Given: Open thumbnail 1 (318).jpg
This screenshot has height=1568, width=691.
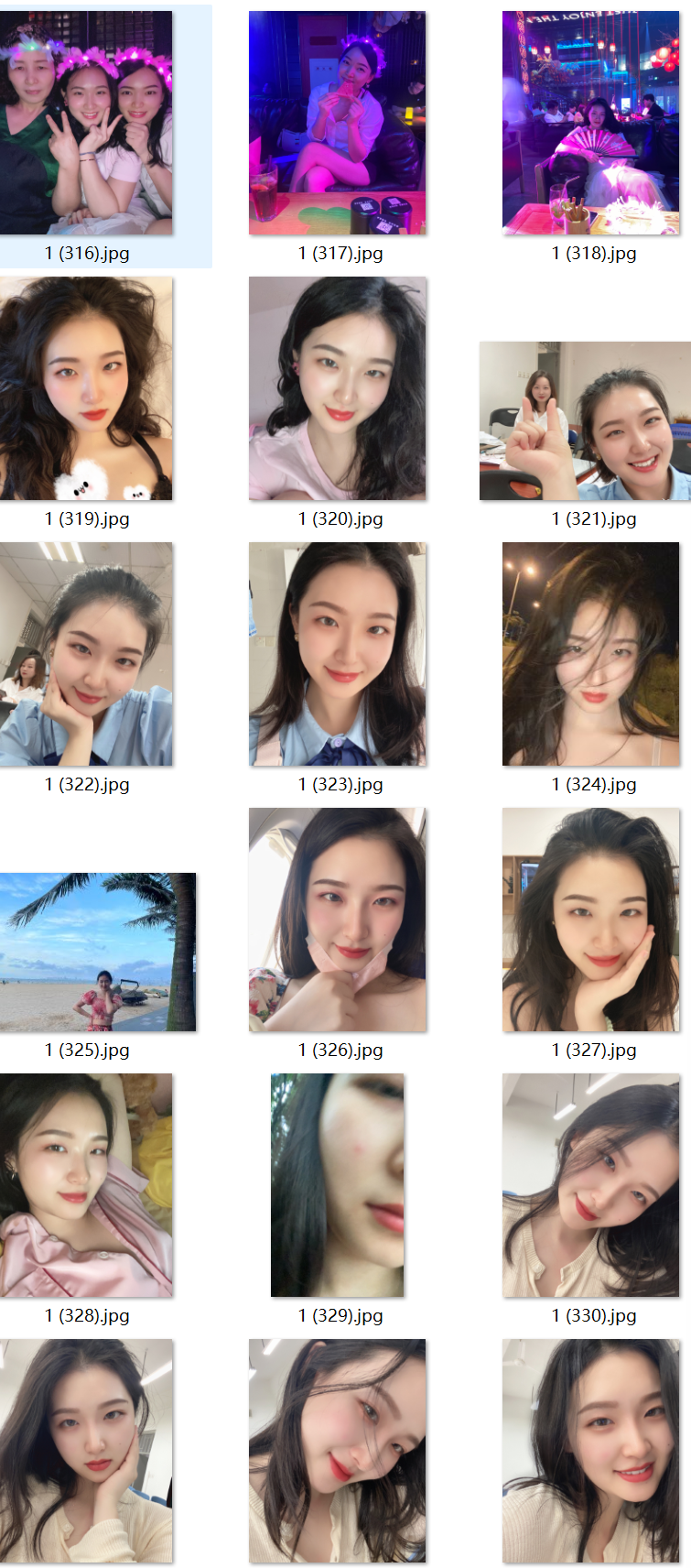Looking at the screenshot, I should point(590,123).
